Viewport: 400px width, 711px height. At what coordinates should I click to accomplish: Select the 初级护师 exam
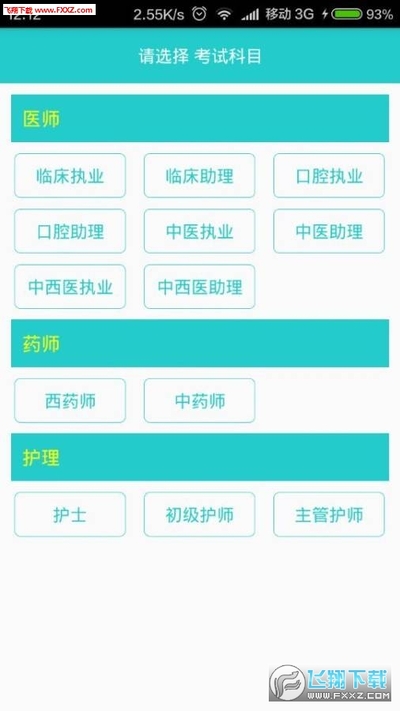[200, 515]
